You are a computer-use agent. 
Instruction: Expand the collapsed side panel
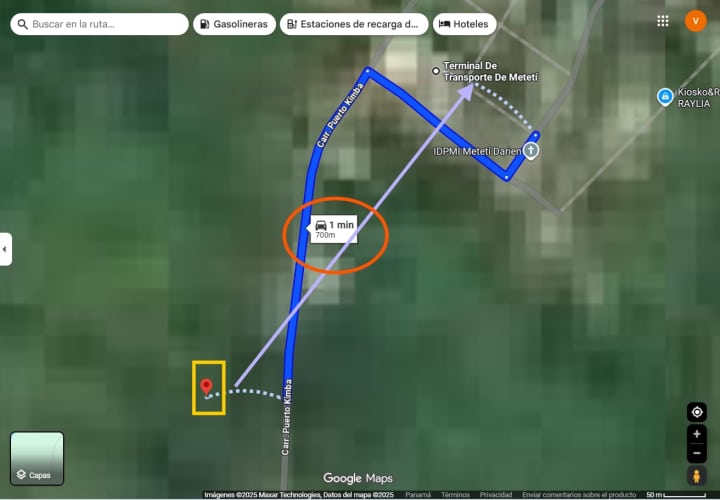click(6, 248)
